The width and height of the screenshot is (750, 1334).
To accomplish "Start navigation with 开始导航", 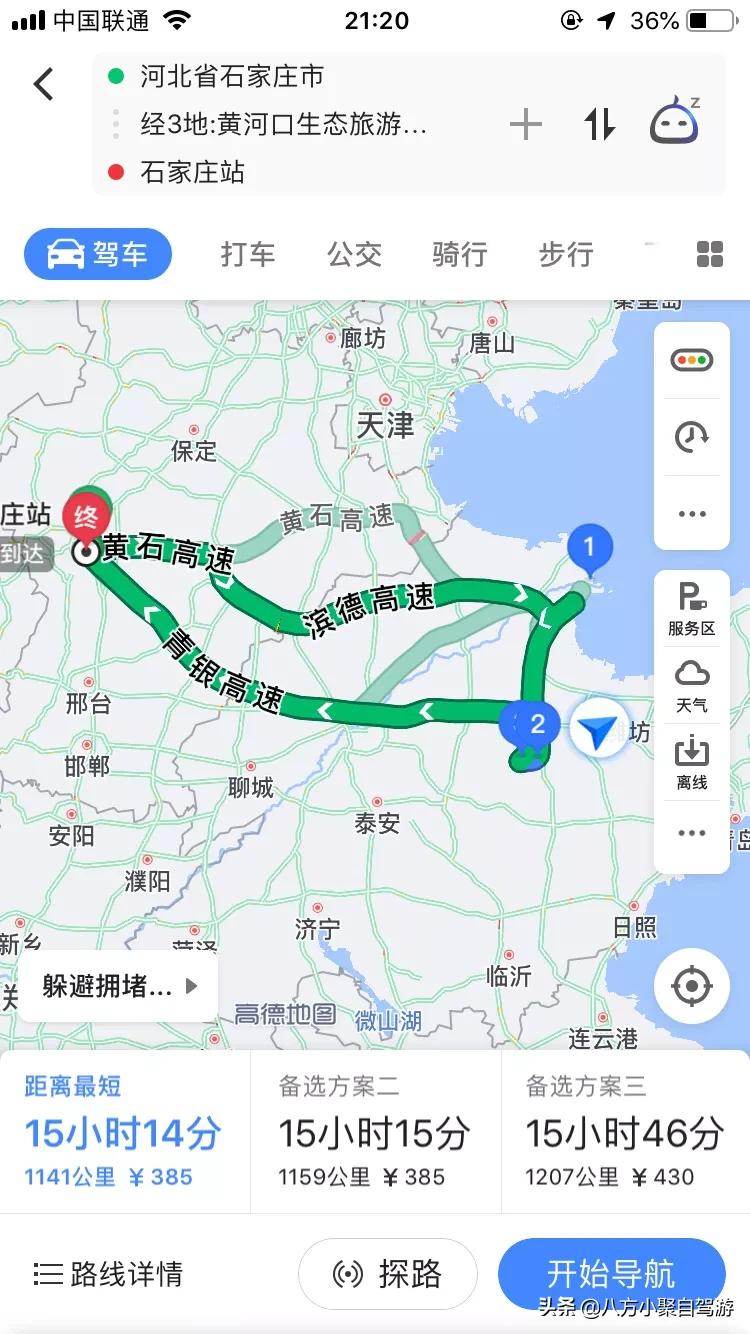I will click(x=611, y=1274).
